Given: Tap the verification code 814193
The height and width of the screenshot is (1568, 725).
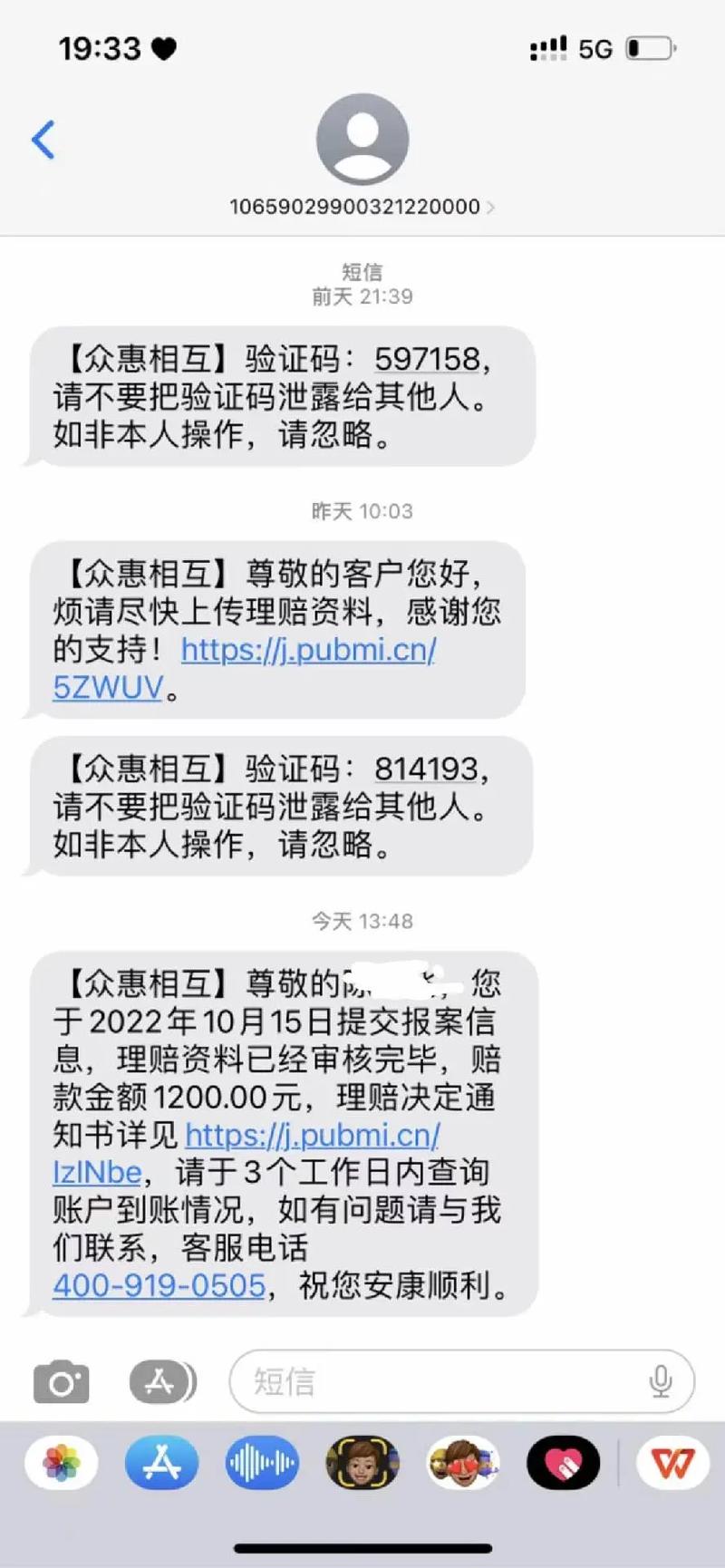Looking at the screenshot, I should coord(426,769).
